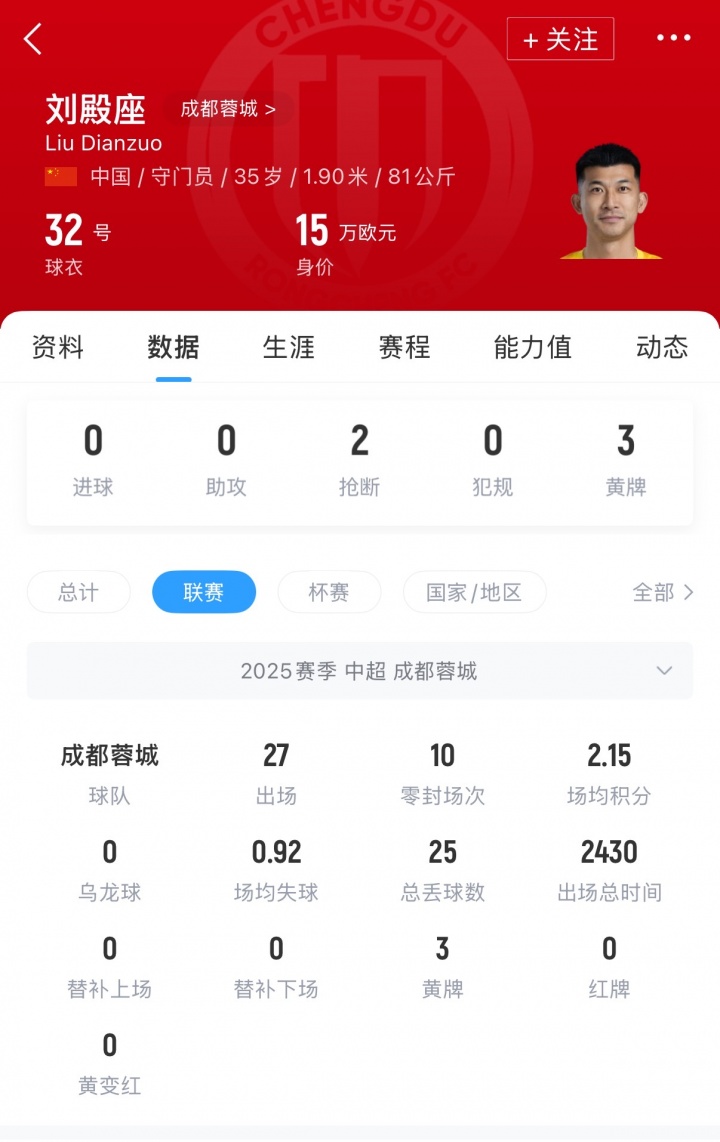Image resolution: width=720 pixels, height=1142 pixels.
Task: Switch to the 动态 tab
Action: [662, 347]
